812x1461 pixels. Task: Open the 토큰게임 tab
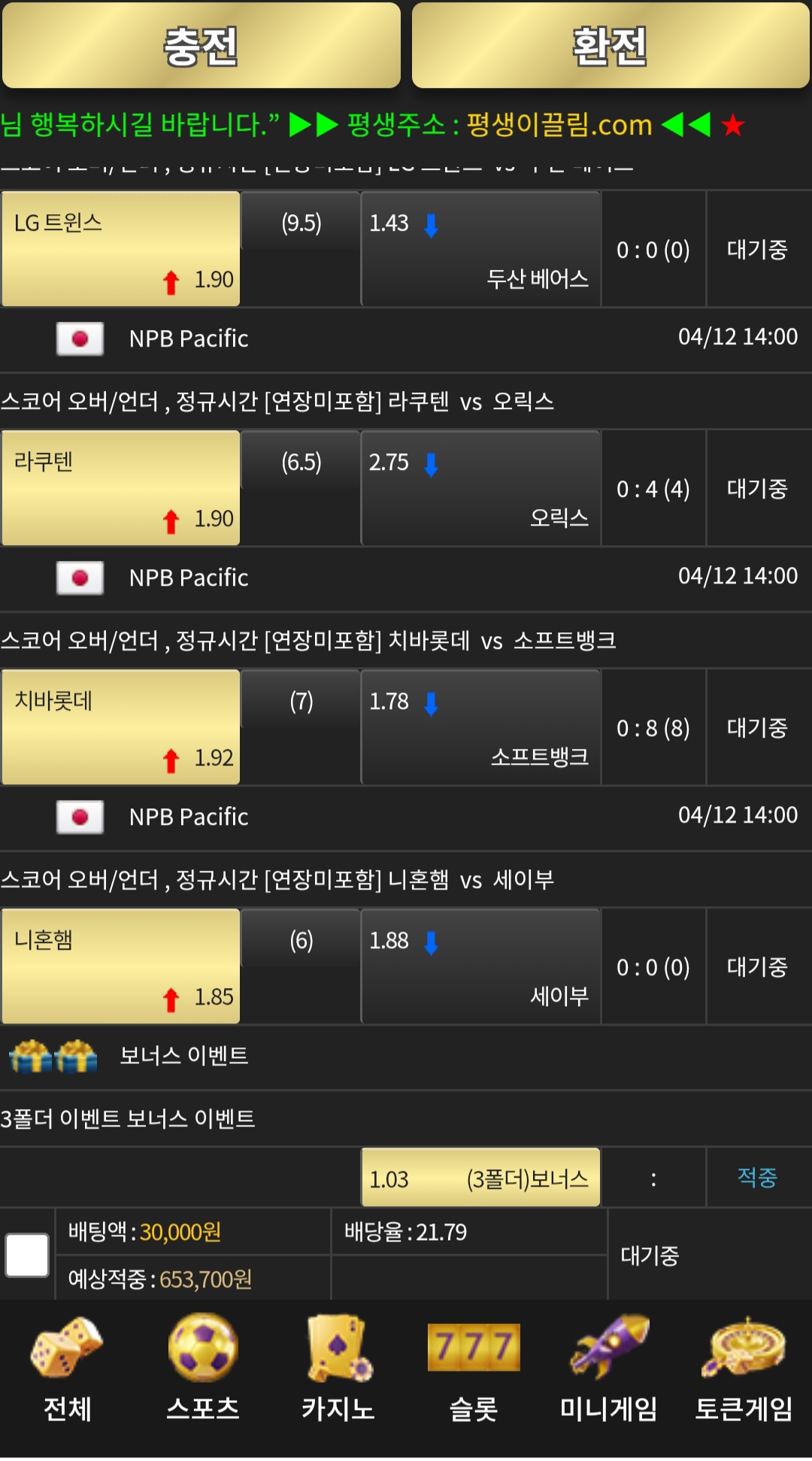pos(744,1370)
